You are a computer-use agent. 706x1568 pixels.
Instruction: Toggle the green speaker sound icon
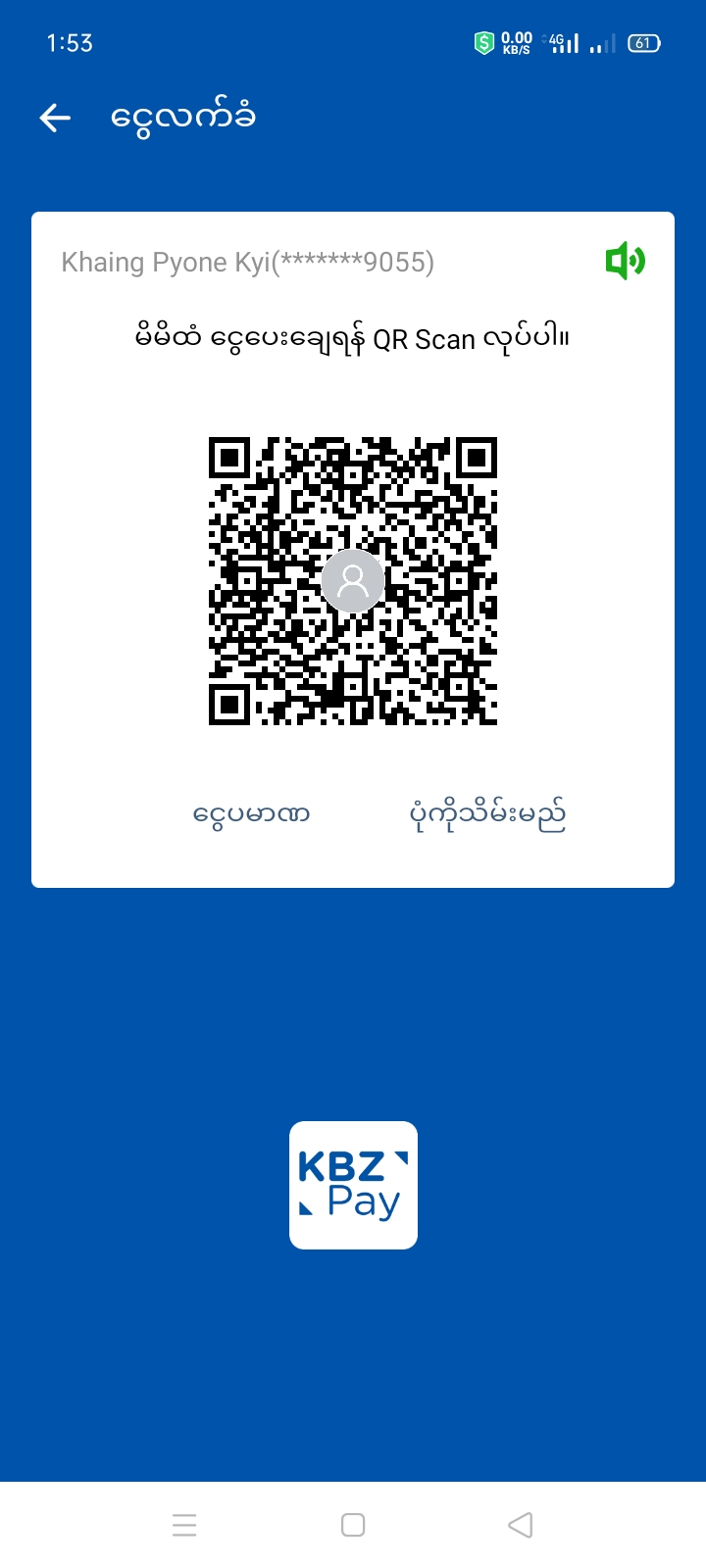click(625, 262)
